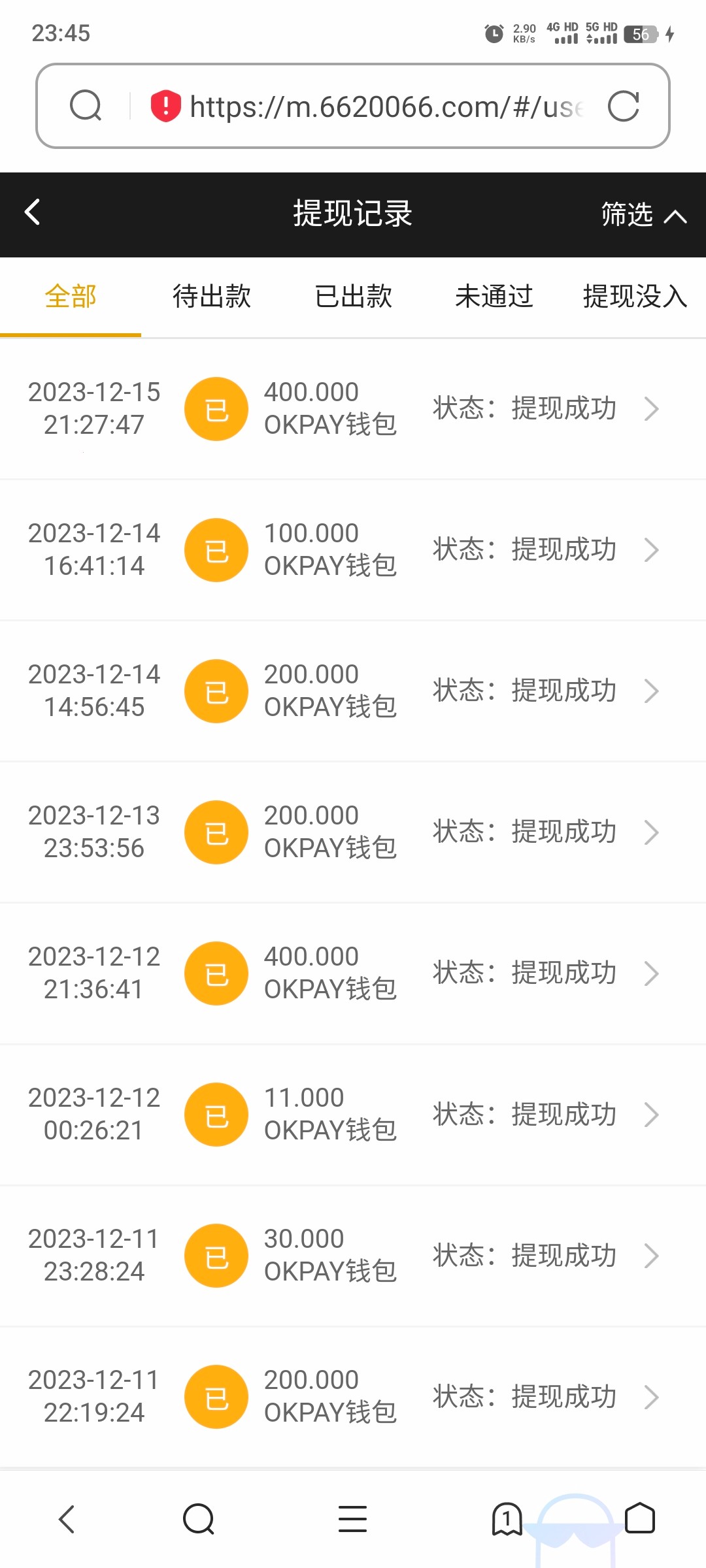The image size is (706, 1568).
Task: Go back using the browser back arrow
Action: click(67, 1519)
